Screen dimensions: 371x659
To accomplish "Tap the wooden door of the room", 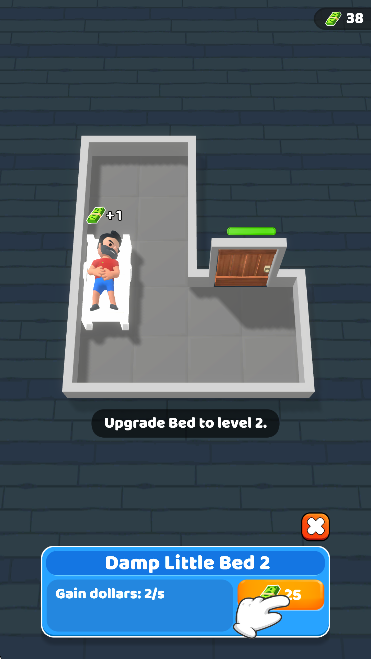I will coord(245,268).
